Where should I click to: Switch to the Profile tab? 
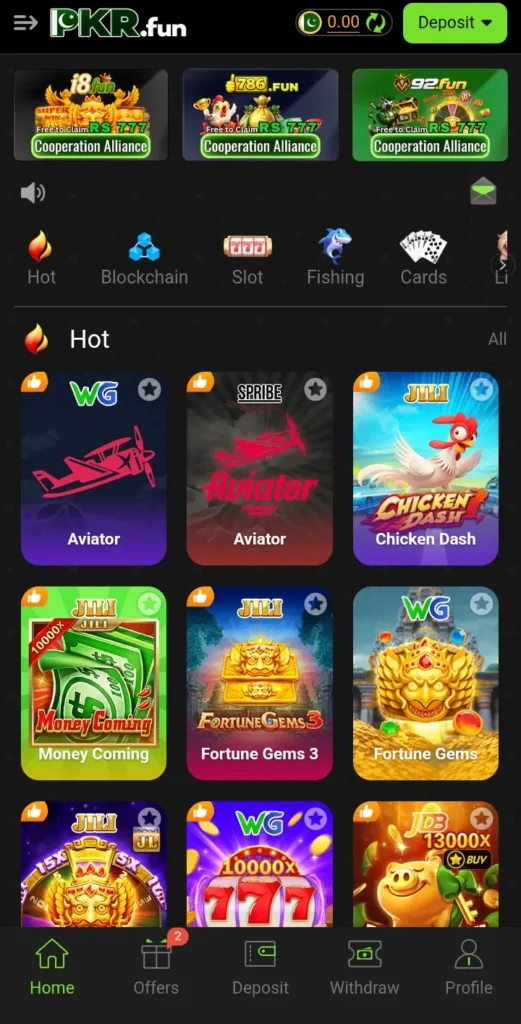[469, 968]
